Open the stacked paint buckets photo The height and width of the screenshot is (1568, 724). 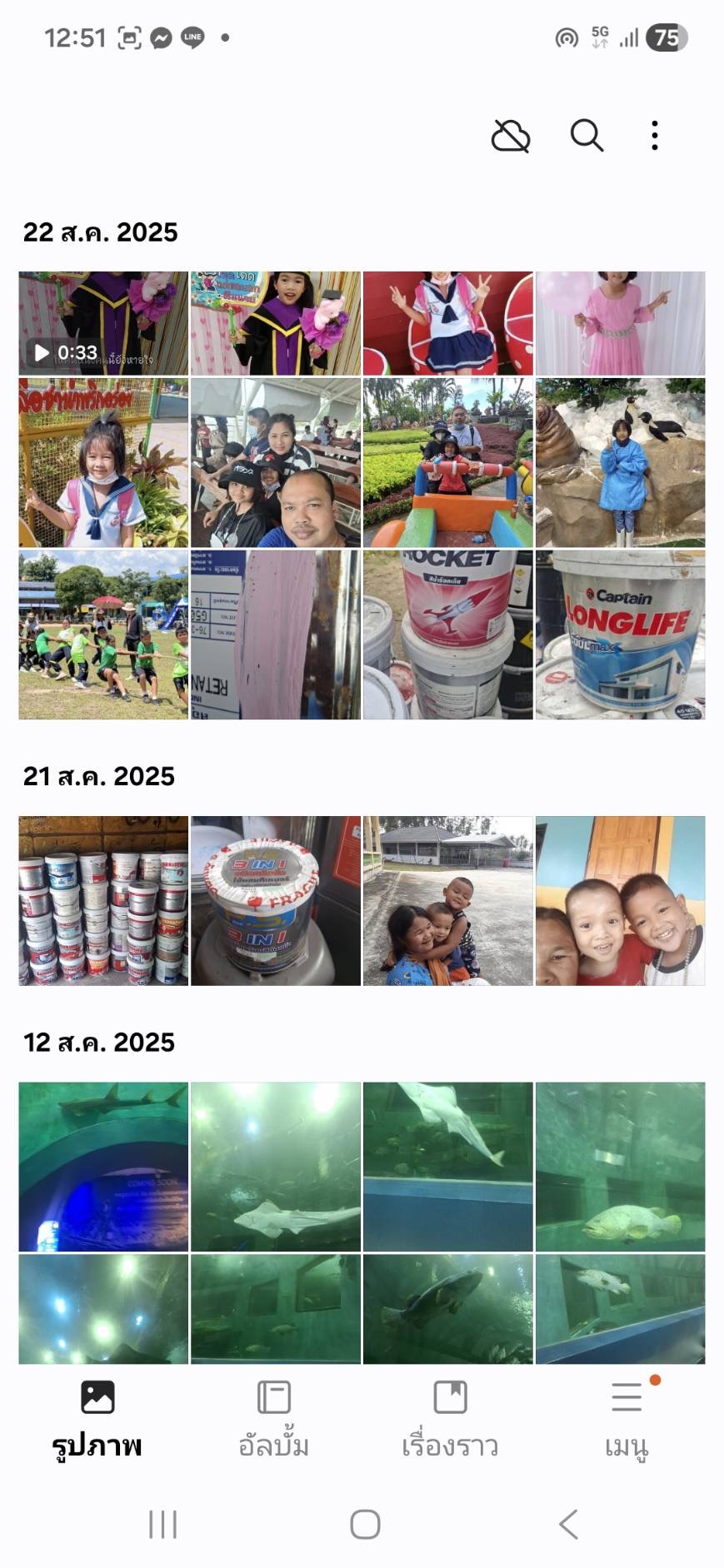tap(103, 901)
